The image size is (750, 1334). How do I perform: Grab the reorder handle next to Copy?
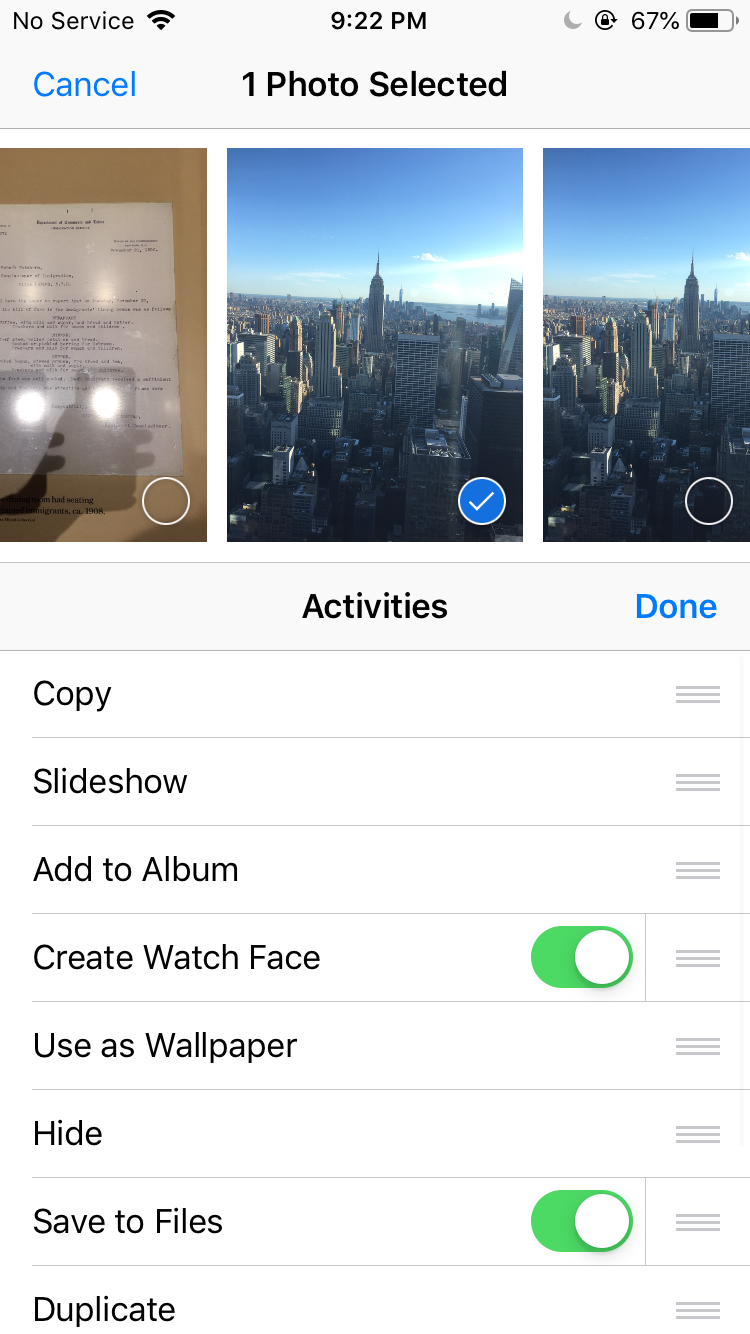click(x=697, y=694)
